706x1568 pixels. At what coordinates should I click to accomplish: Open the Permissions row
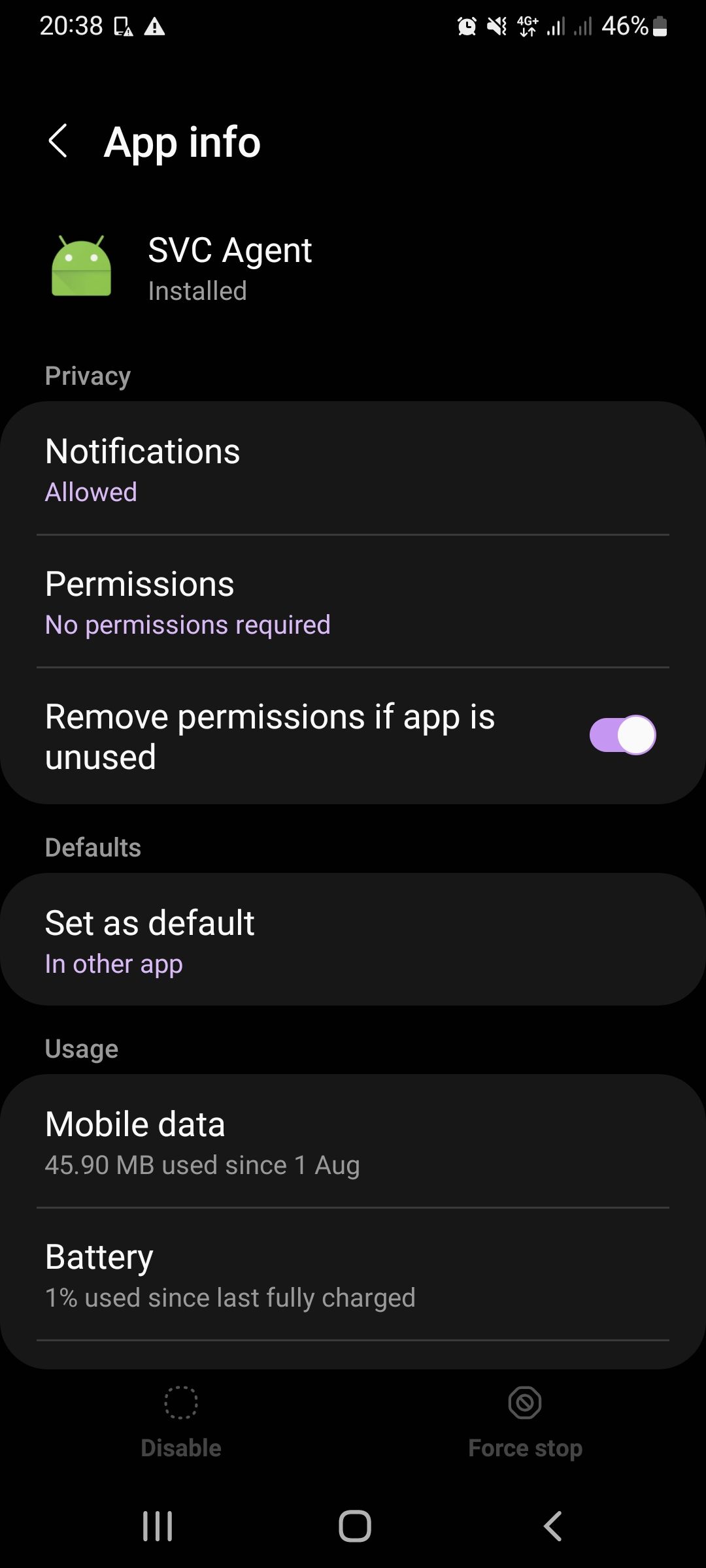click(353, 602)
